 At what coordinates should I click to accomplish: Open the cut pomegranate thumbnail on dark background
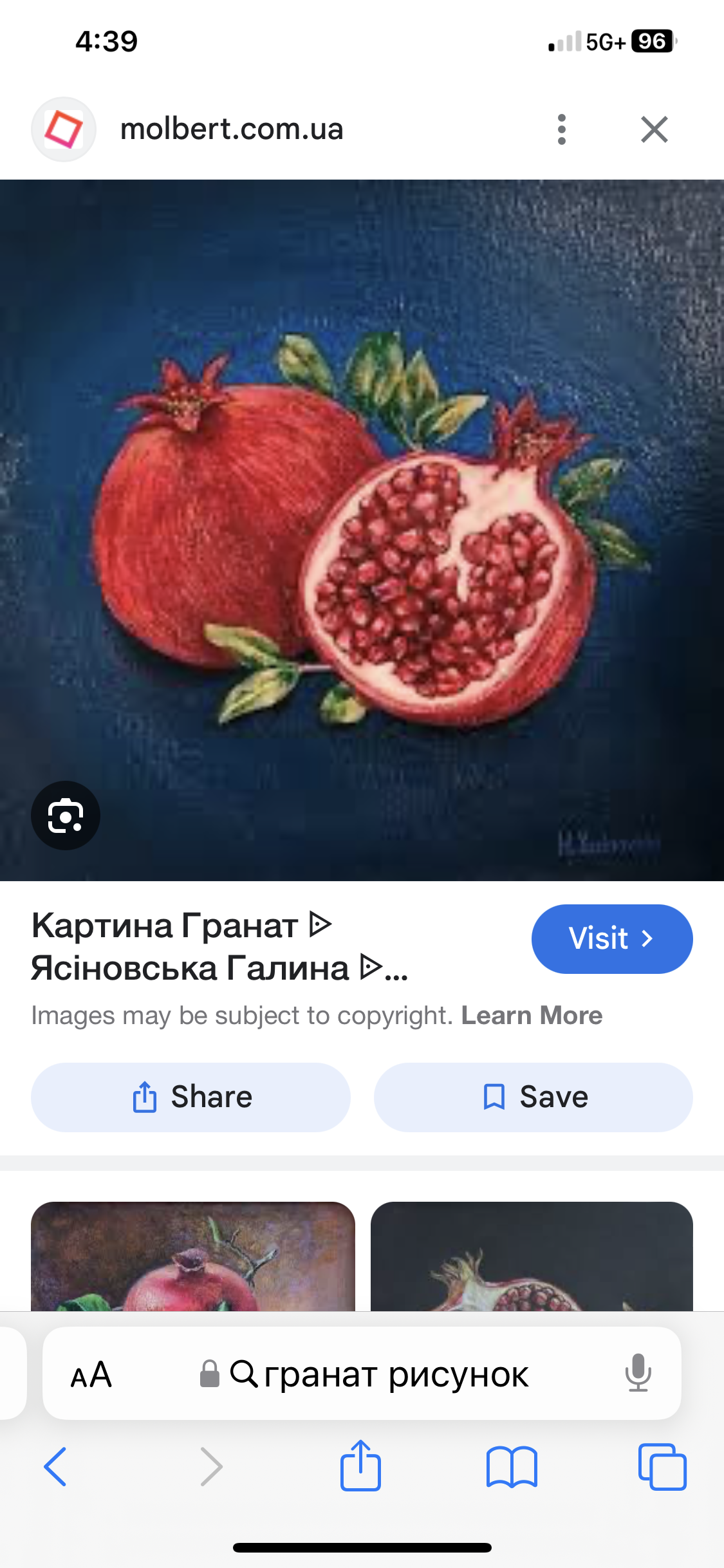532,1256
